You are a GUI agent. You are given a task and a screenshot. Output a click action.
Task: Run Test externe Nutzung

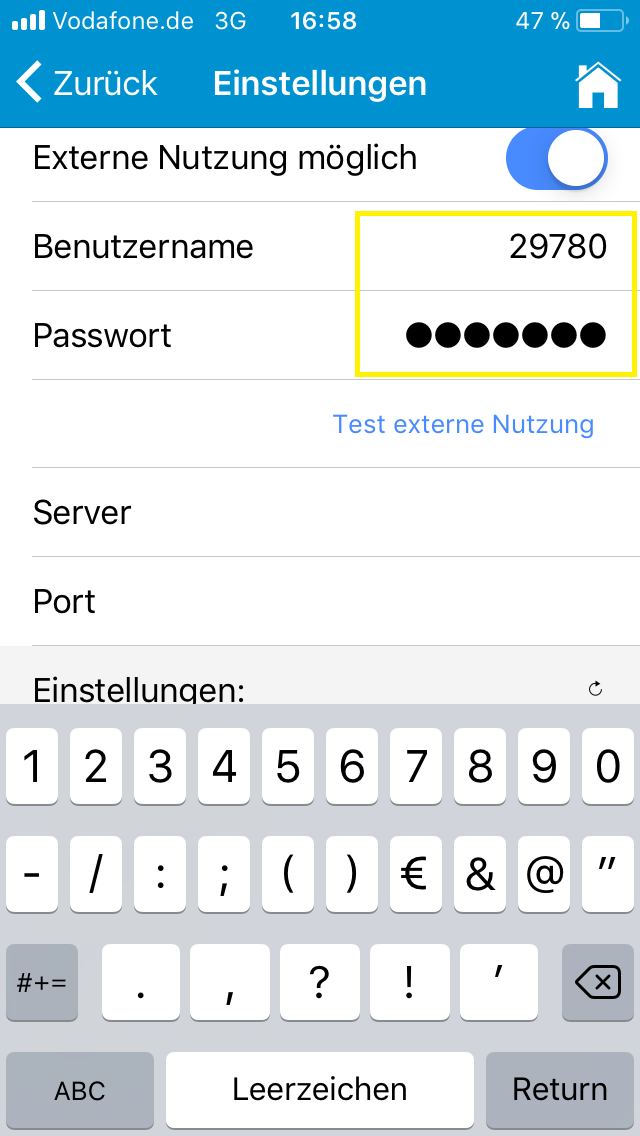463,424
